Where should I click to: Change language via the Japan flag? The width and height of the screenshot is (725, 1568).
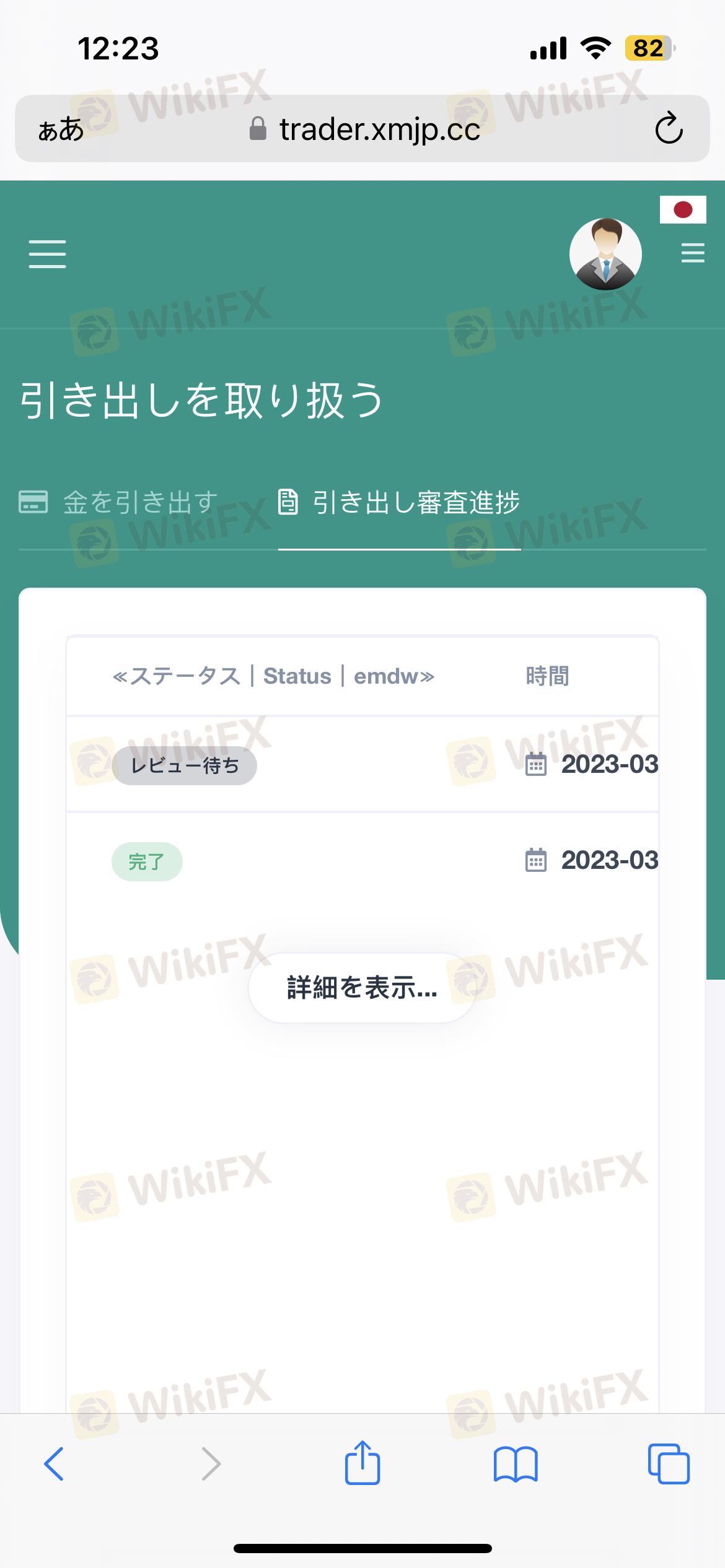(683, 209)
